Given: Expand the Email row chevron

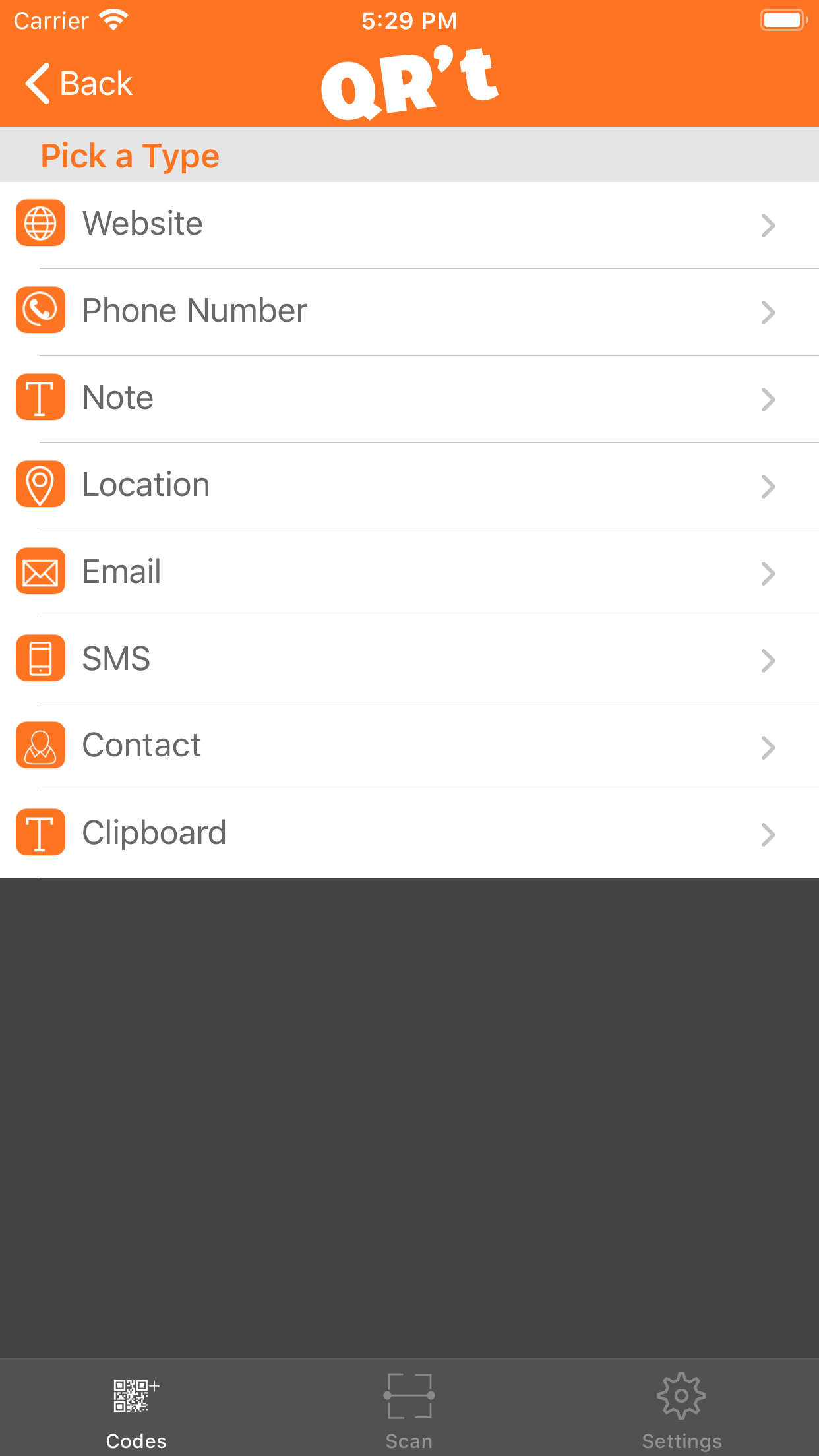Looking at the screenshot, I should 768,574.
